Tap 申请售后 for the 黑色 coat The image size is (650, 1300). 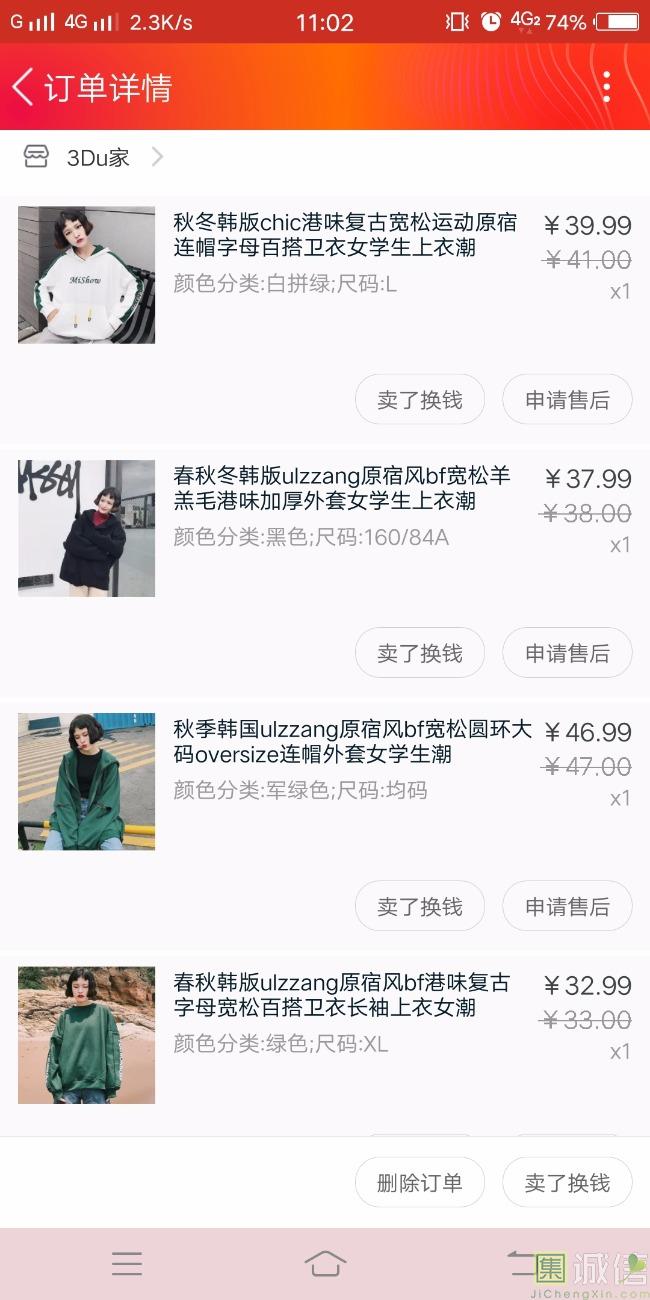[x=567, y=653]
